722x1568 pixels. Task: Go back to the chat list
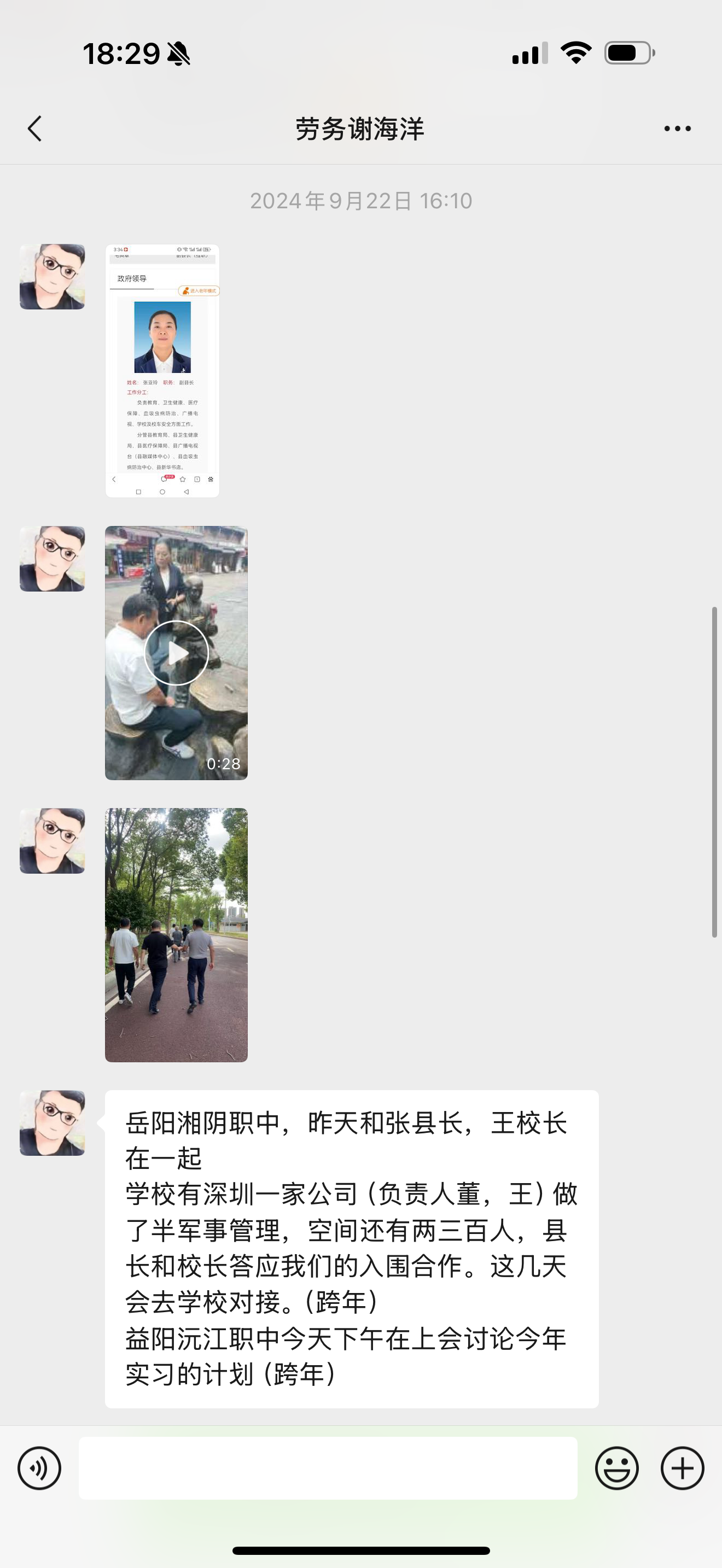coord(36,129)
